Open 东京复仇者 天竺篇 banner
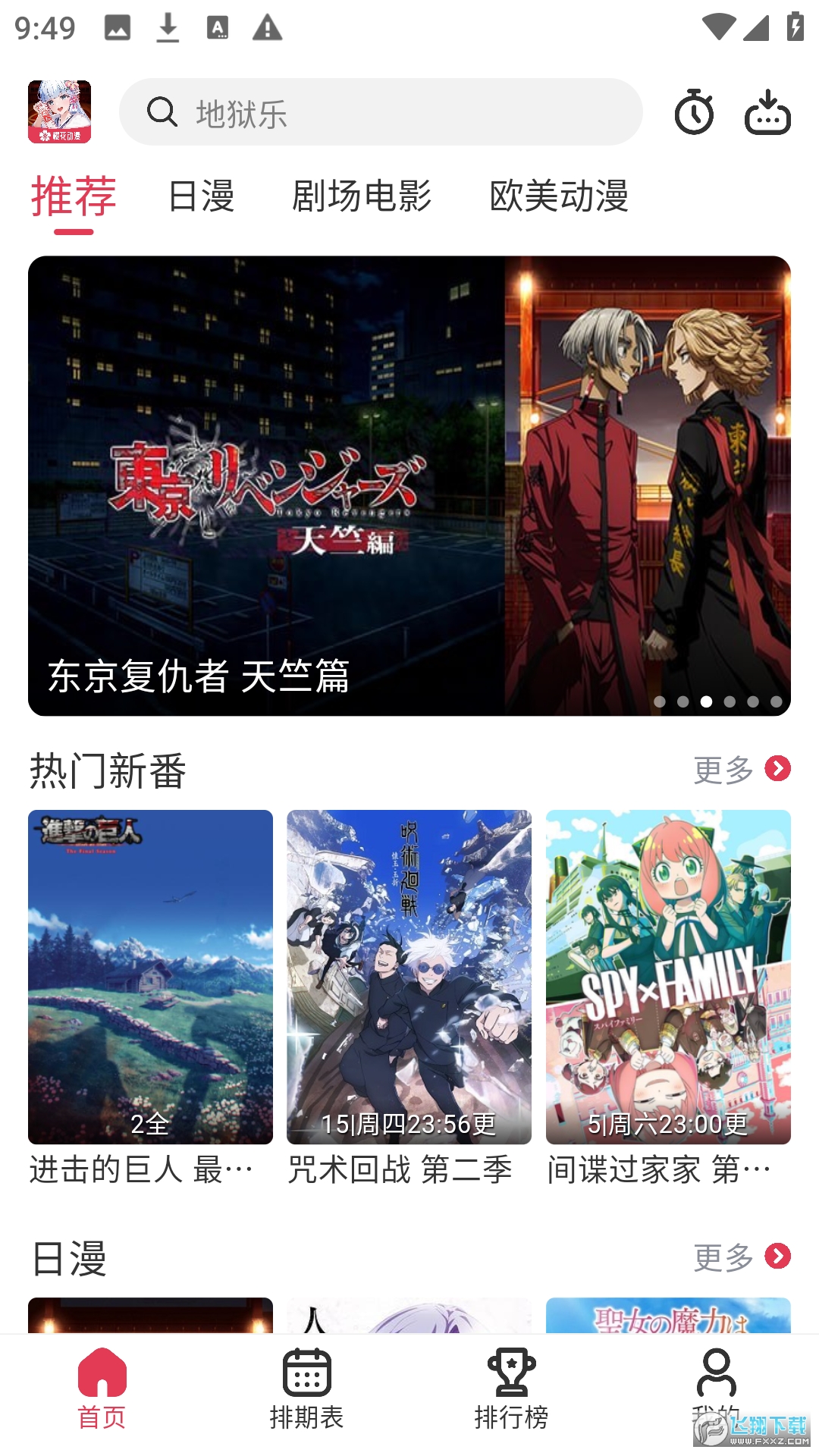Viewport: 819px width, 1456px height. coord(409,485)
